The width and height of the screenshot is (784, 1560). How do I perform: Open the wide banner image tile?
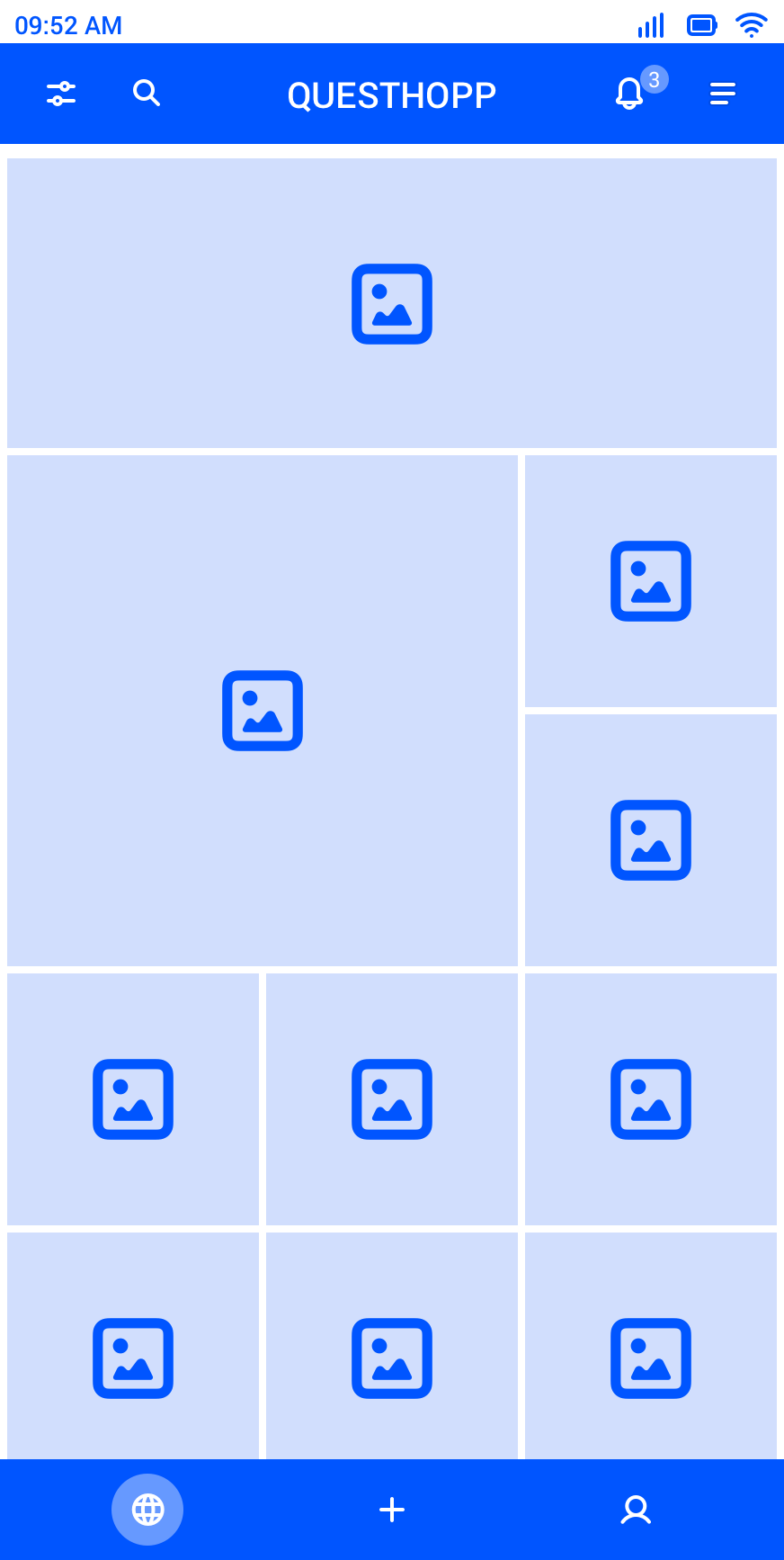[392, 303]
